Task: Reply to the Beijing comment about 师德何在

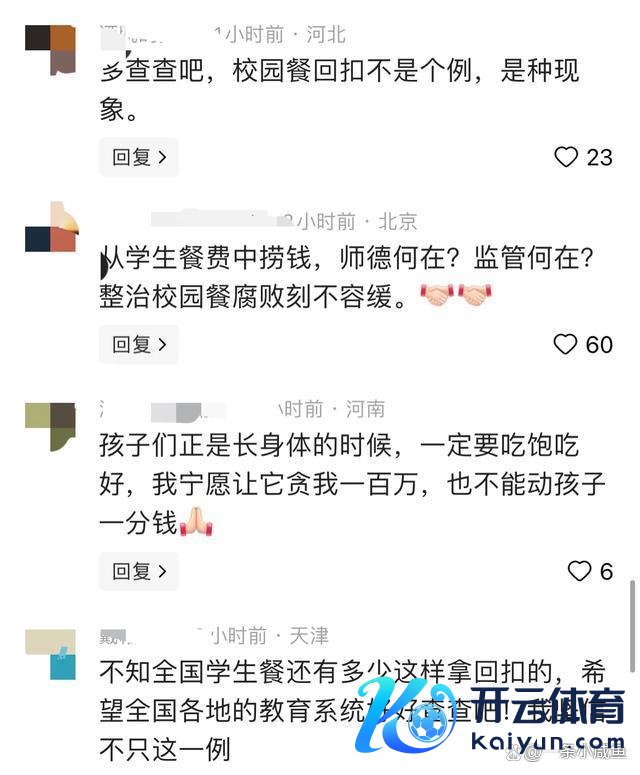Action: [x=139, y=344]
